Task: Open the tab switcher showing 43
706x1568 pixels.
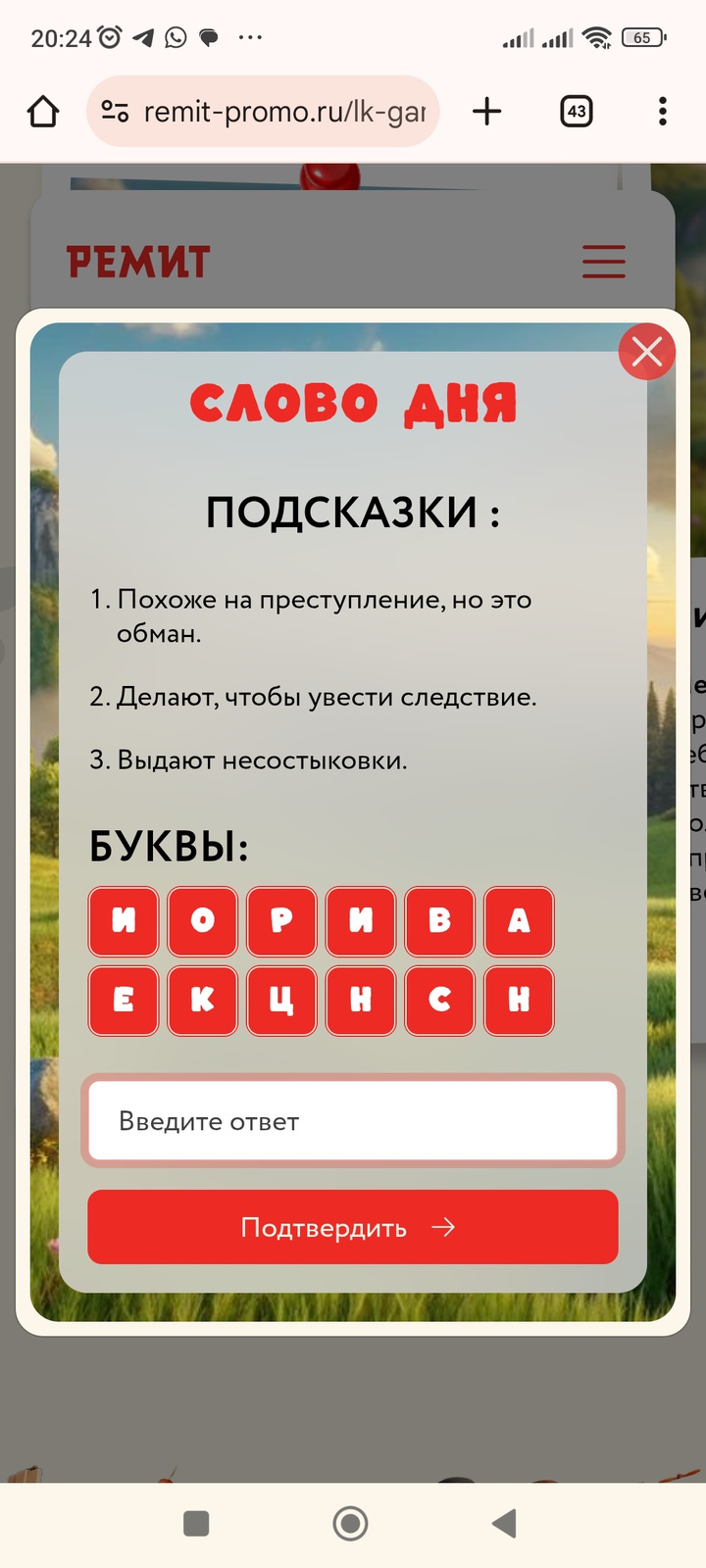Action: (x=577, y=112)
